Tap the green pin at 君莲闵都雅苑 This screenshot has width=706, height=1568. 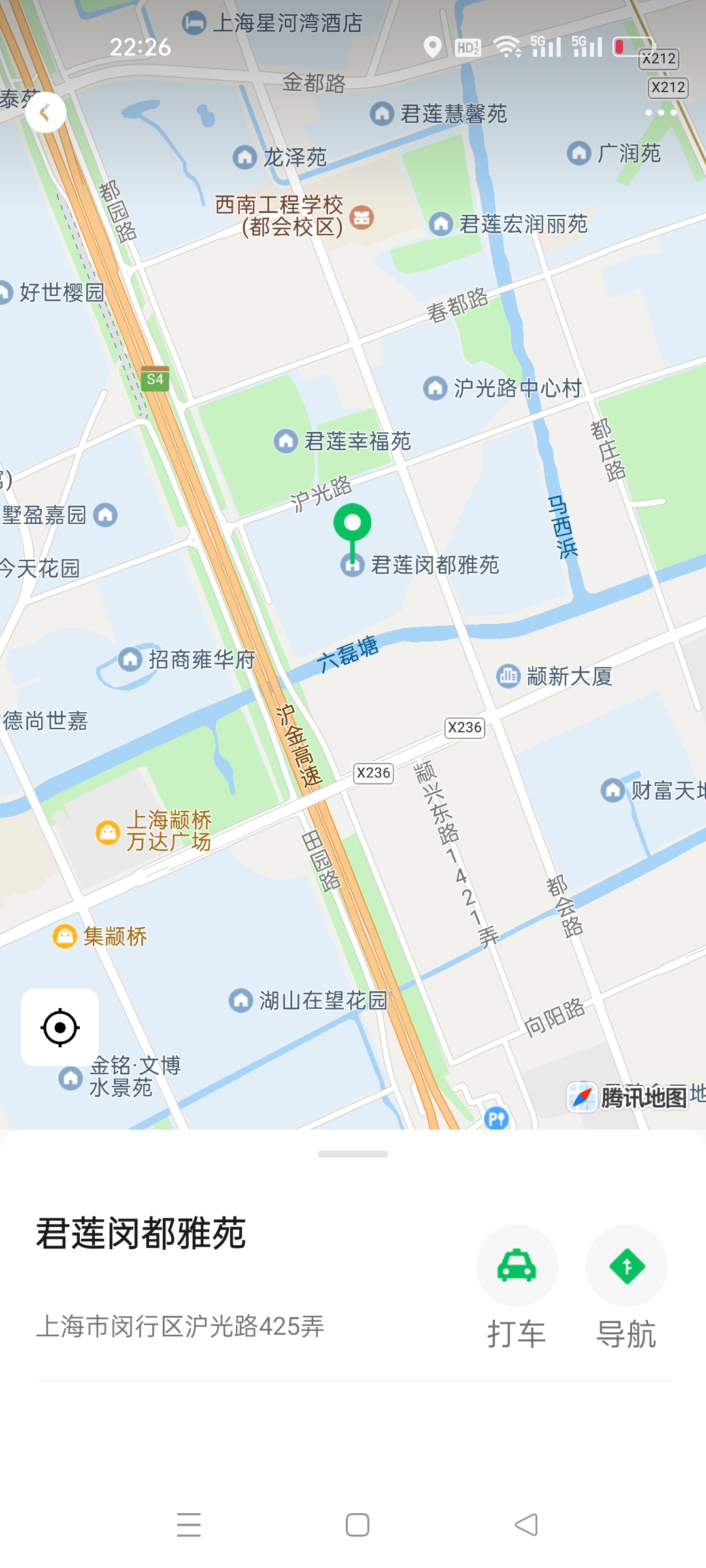352,525
